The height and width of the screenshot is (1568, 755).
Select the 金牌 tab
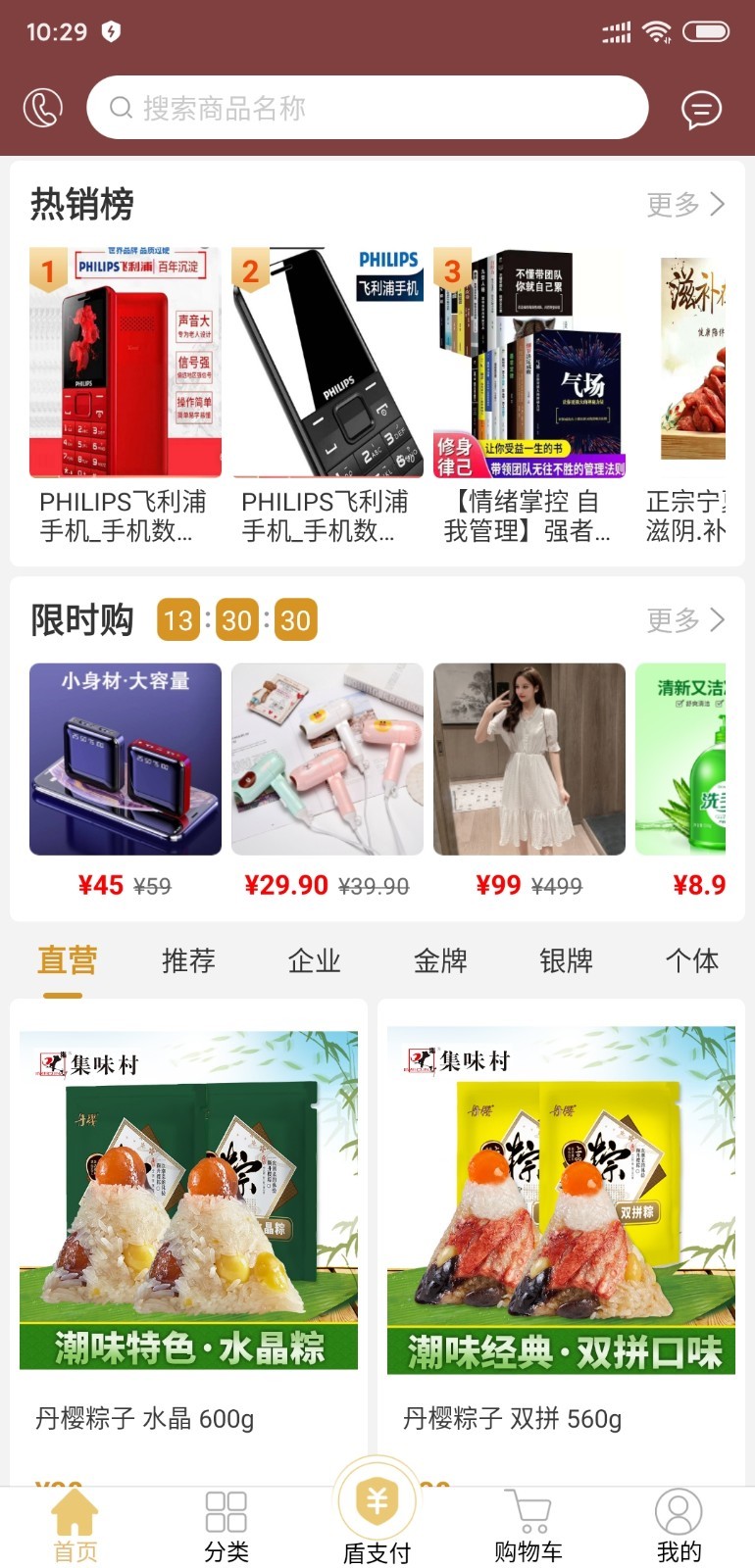440,960
